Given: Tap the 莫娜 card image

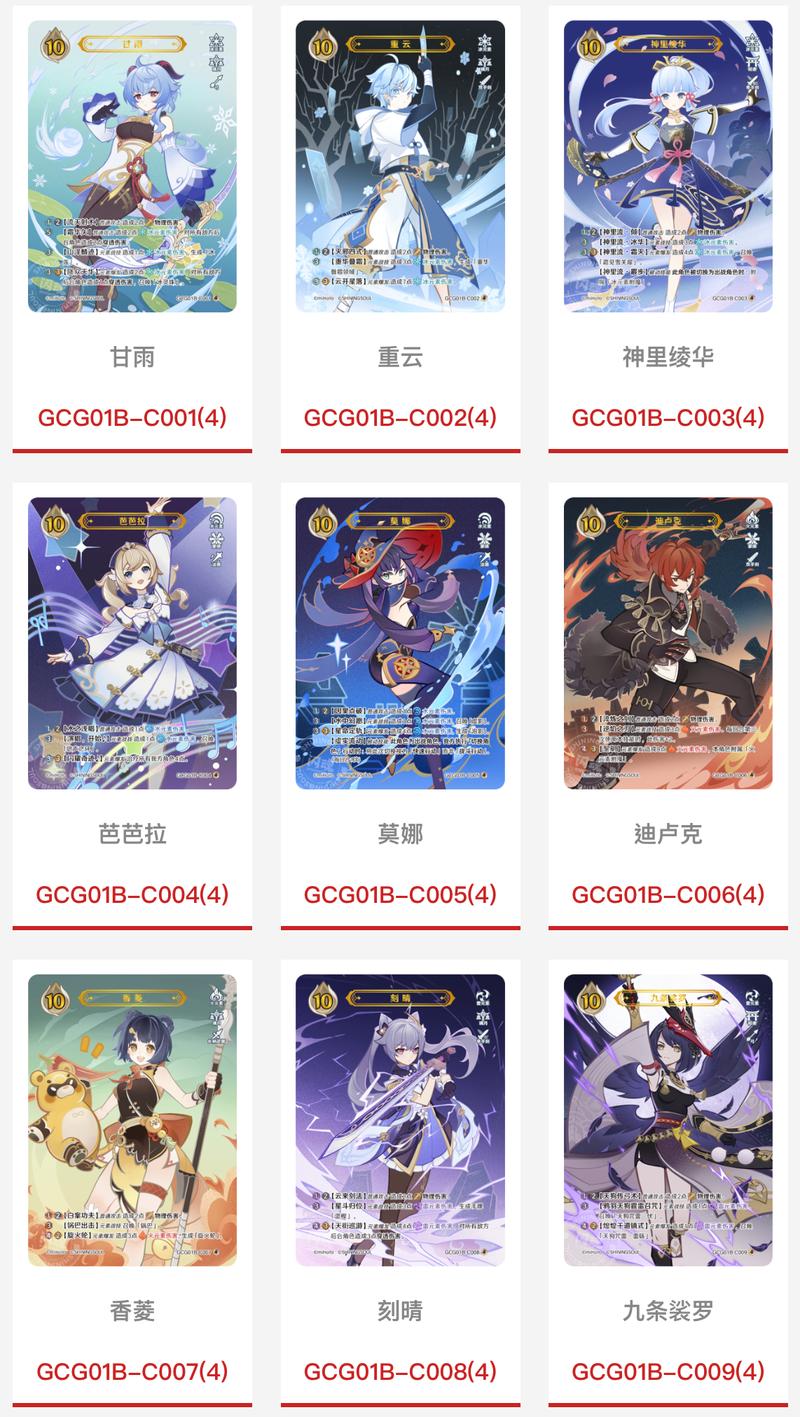Looking at the screenshot, I should 400,643.
